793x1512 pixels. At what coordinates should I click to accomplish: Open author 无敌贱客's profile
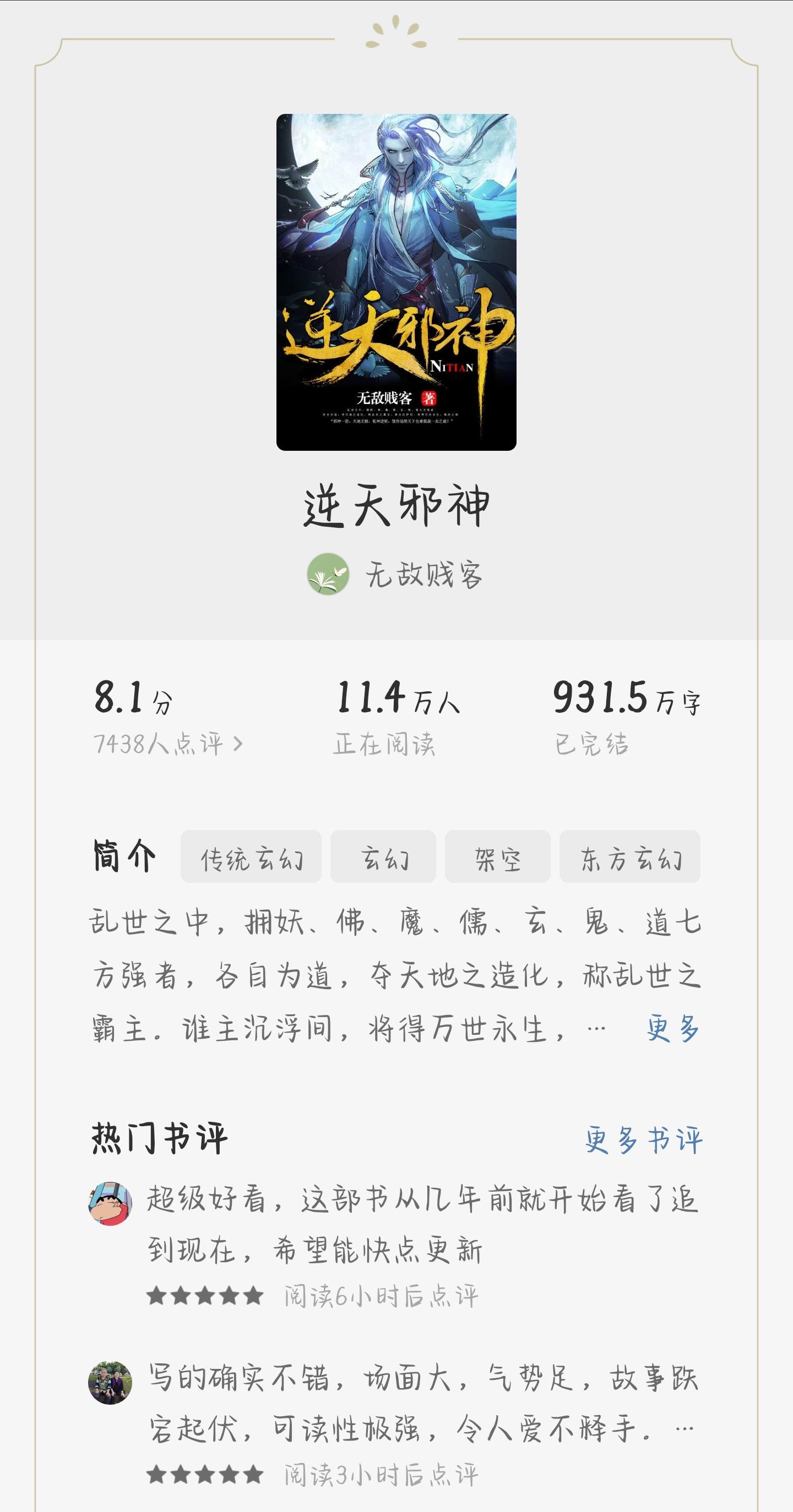[x=395, y=574]
